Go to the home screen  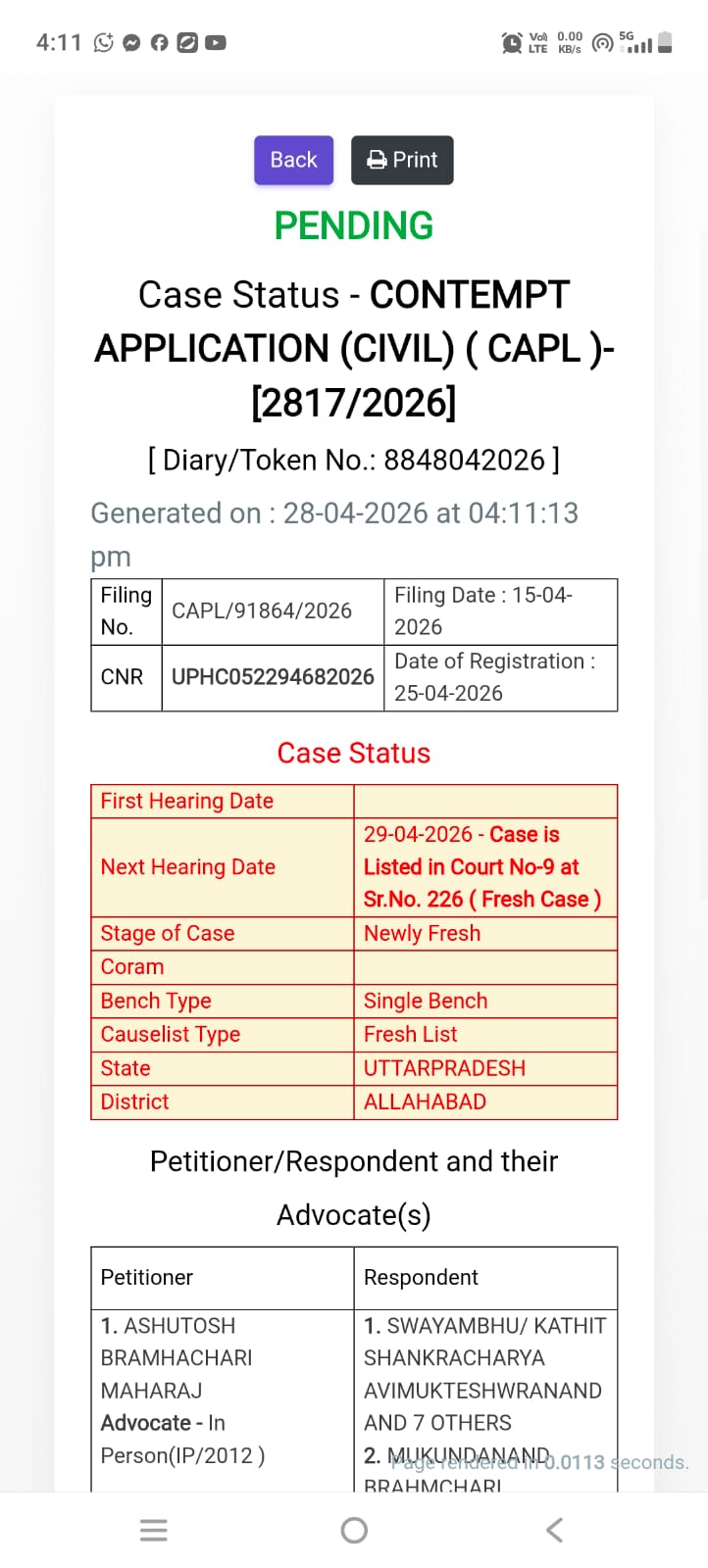pos(354,1530)
